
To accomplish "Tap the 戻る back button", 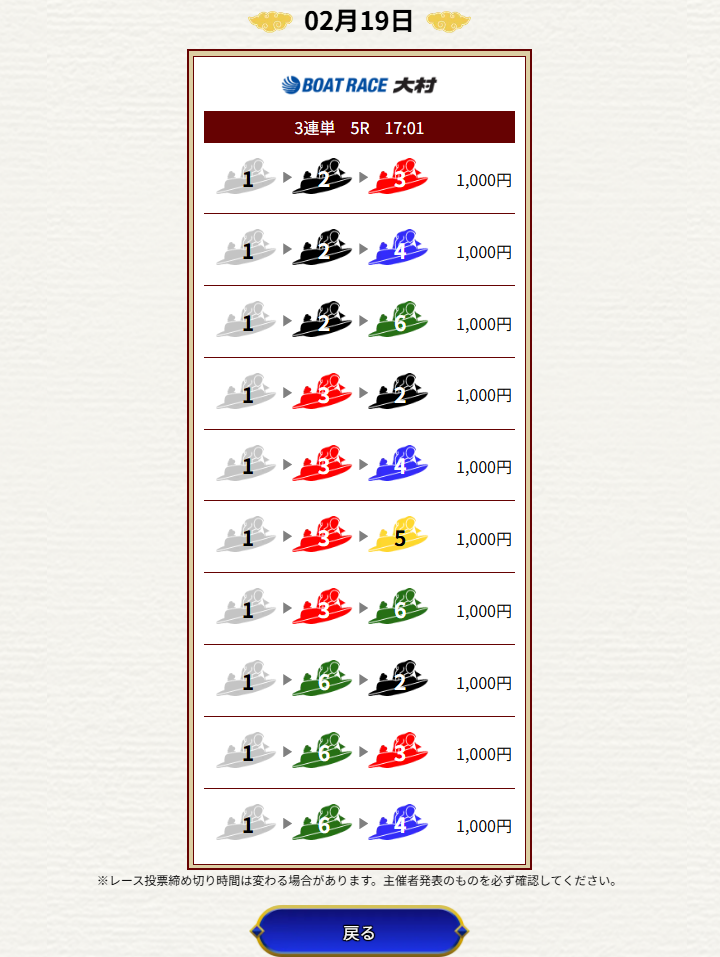I will 359,932.
